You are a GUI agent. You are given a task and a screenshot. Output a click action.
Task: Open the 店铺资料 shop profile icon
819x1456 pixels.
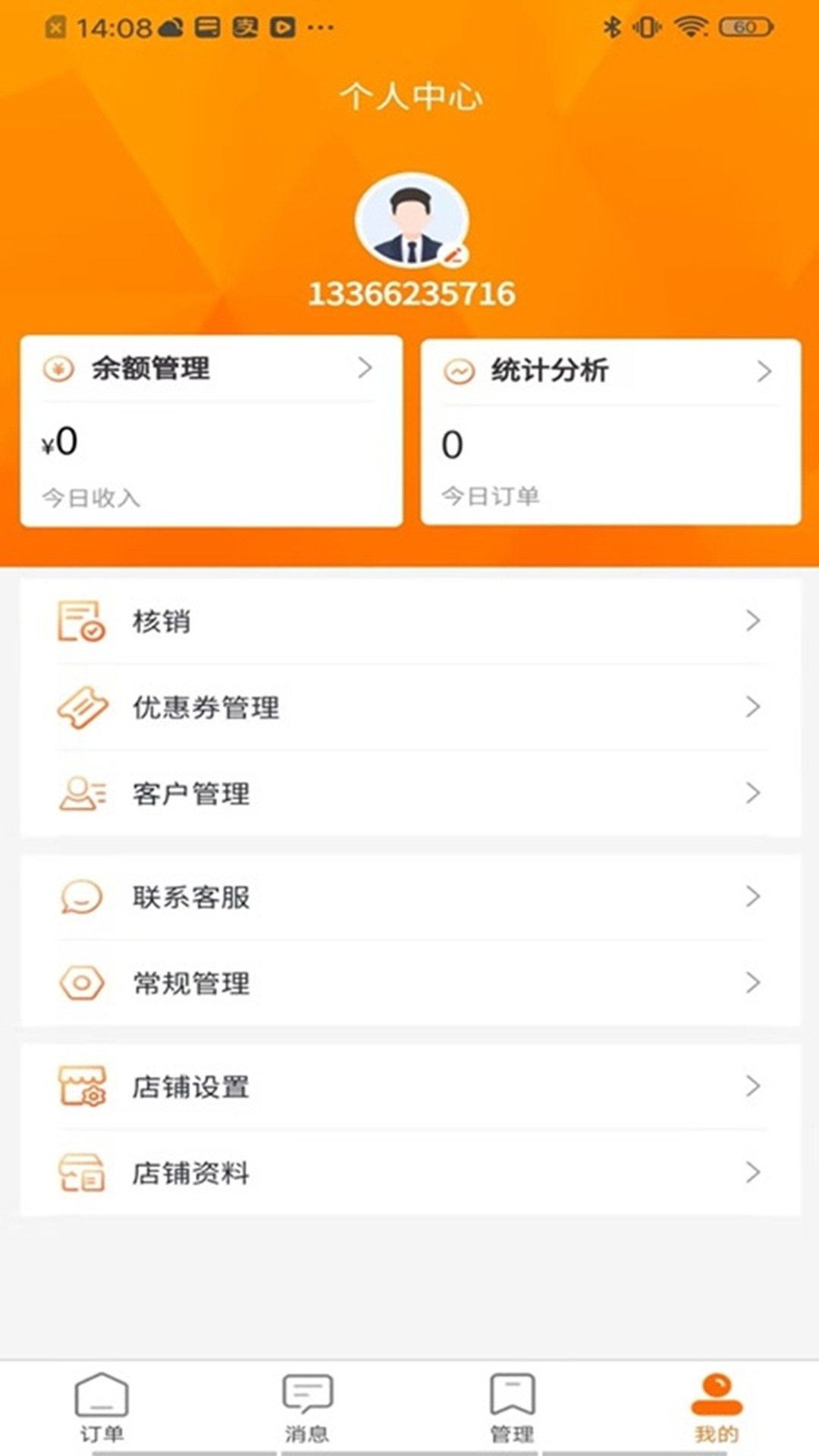coord(81,1172)
